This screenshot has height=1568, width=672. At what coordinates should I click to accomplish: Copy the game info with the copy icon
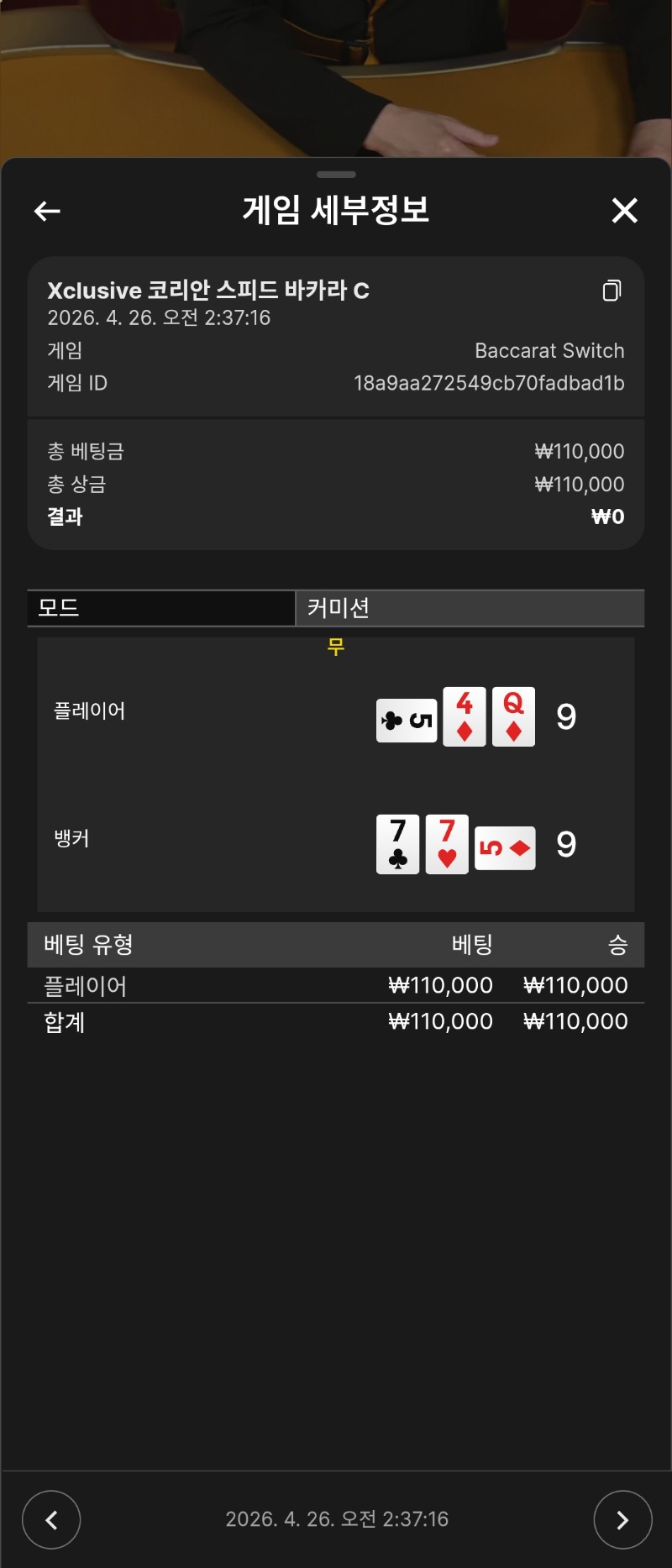612,291
